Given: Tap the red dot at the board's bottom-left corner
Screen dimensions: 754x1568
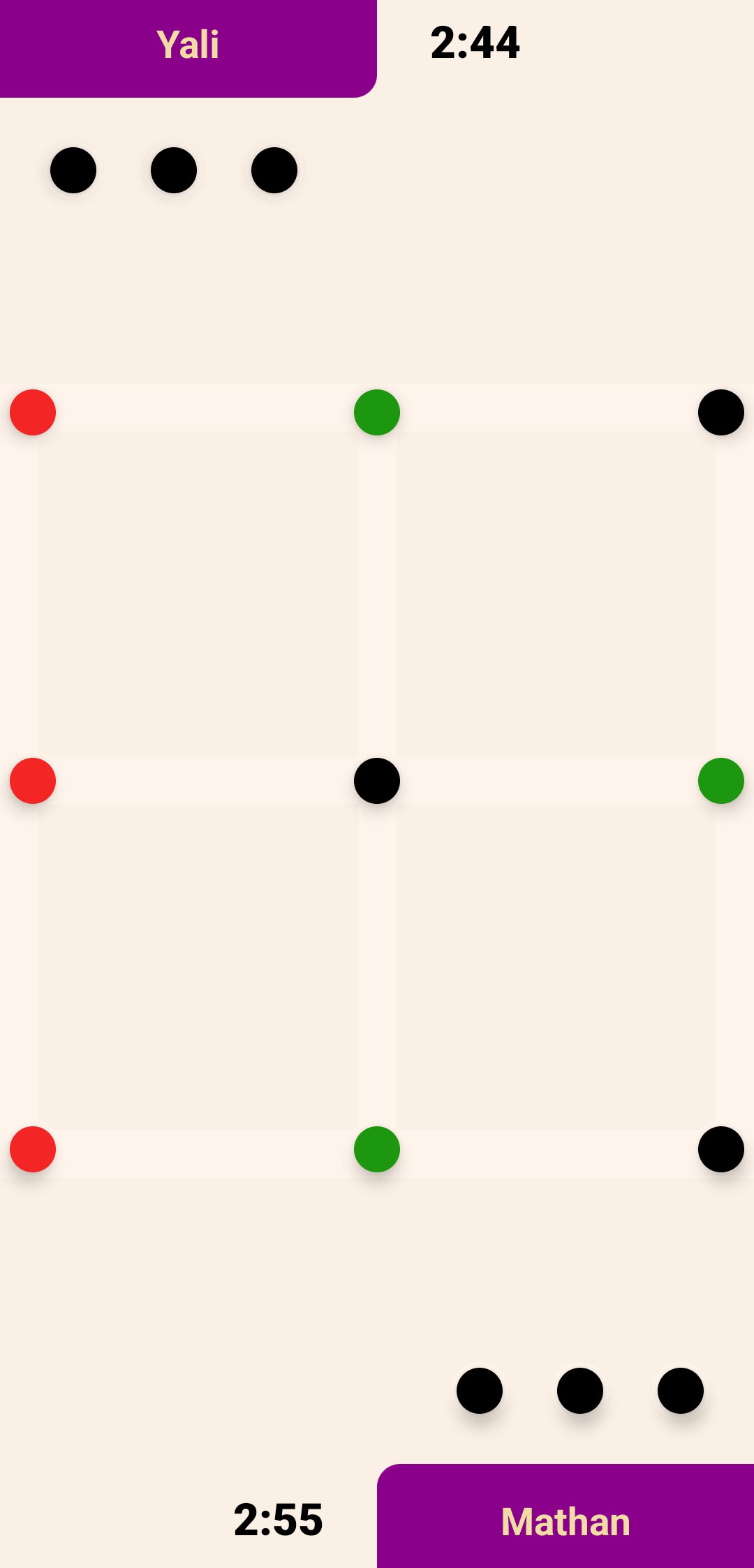Looking at the screenshot, I should tap(33, 1149).
